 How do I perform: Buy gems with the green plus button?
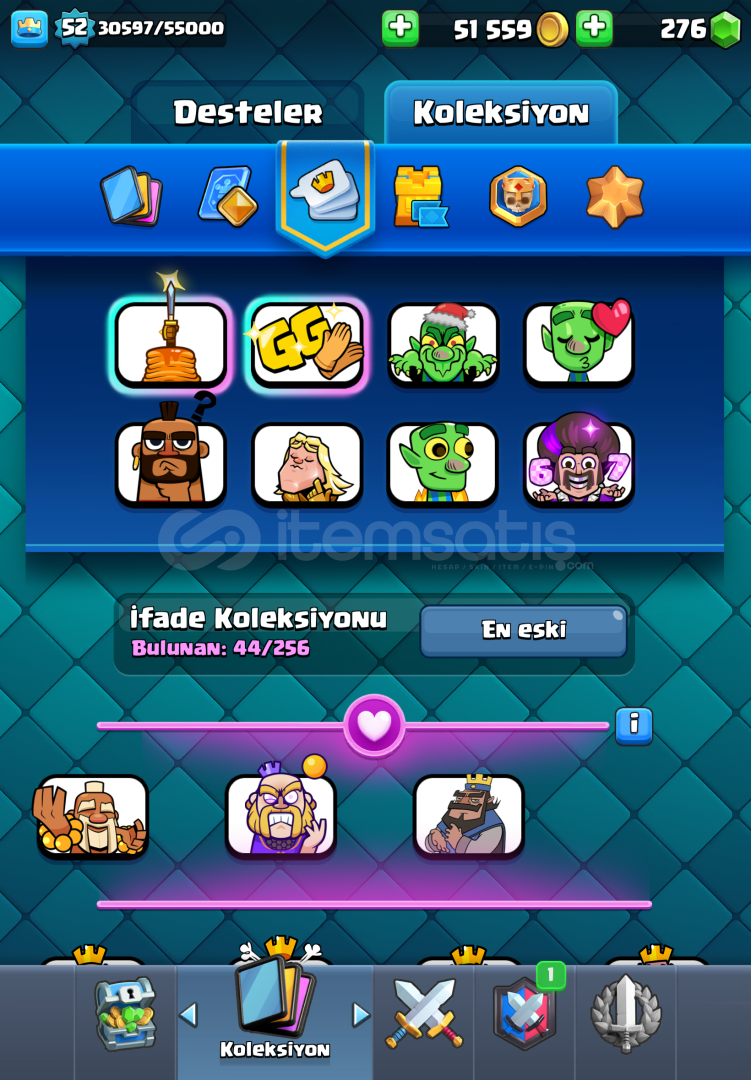(x=594, y=29)
